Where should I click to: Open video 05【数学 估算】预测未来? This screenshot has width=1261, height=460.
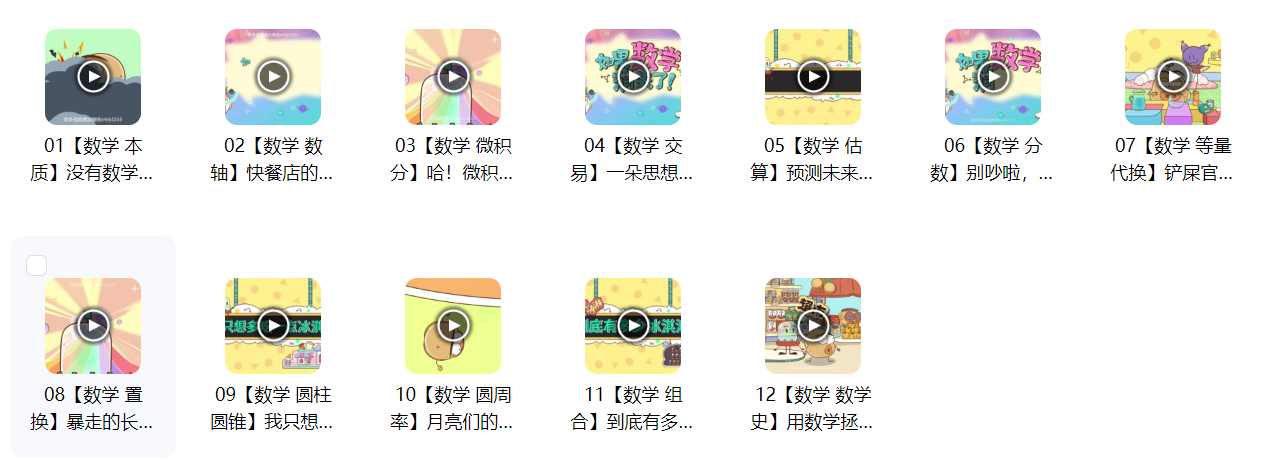[x=813, y=77]
